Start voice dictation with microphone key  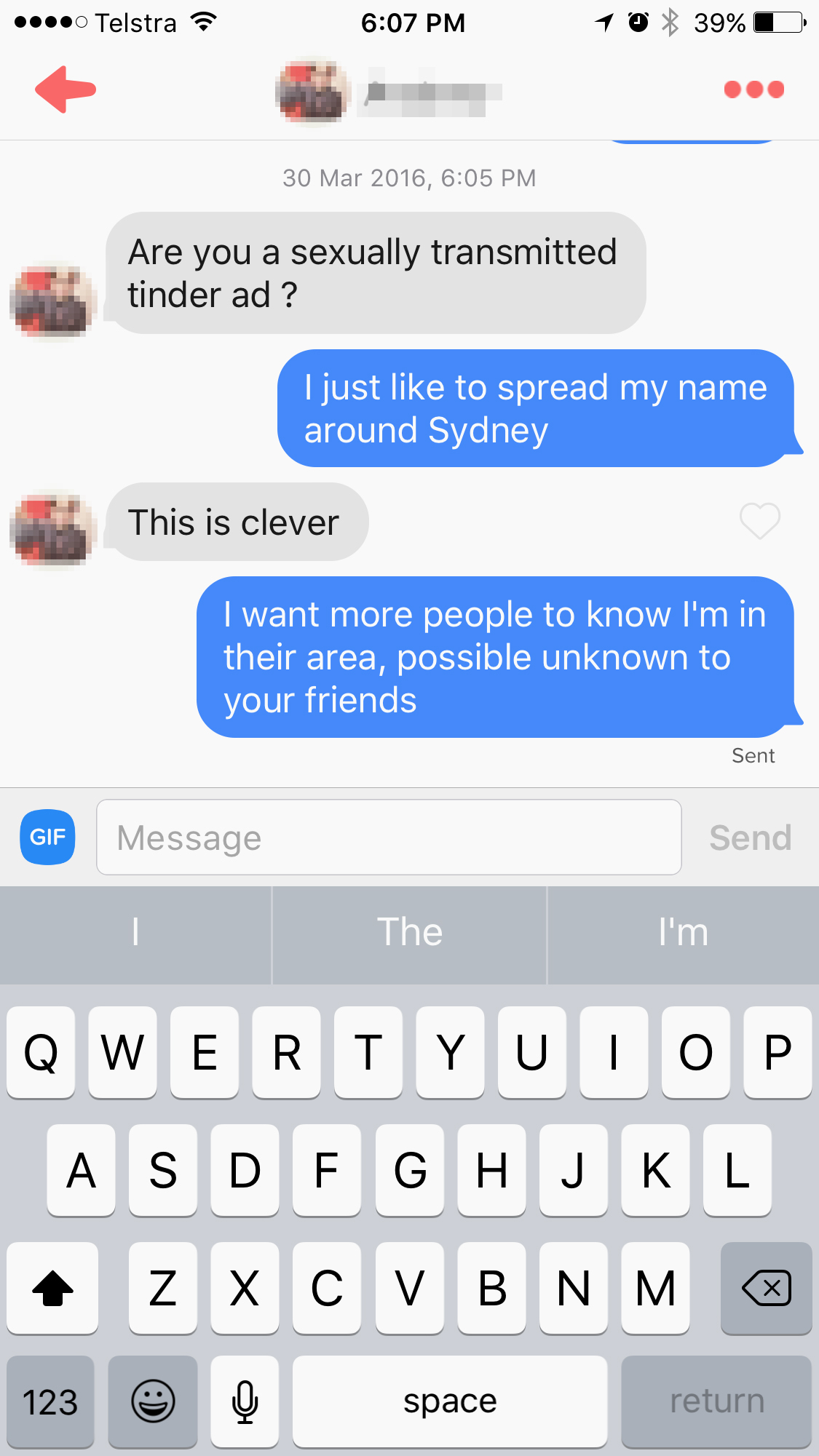point(245,1401)
